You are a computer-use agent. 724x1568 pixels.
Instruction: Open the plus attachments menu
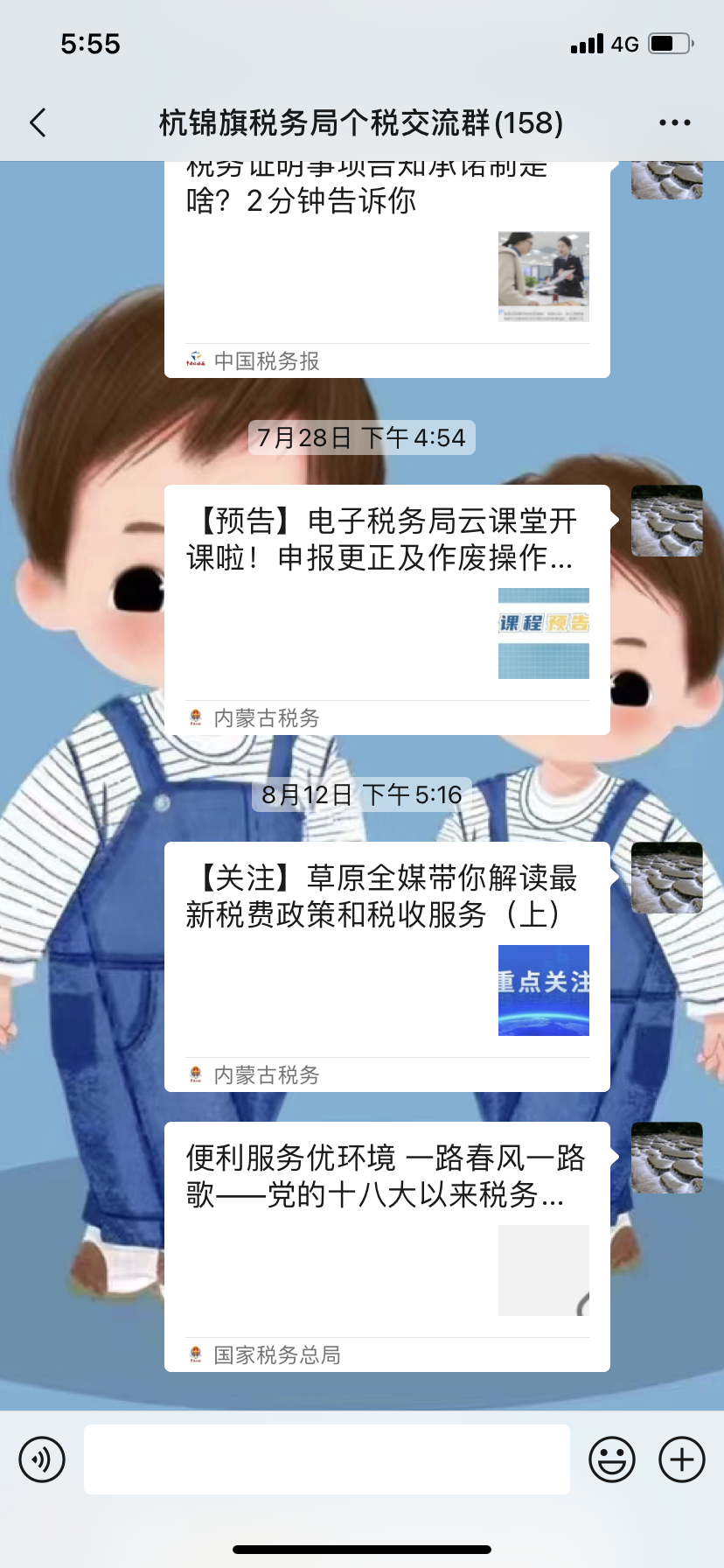[x=682, y=1459]
